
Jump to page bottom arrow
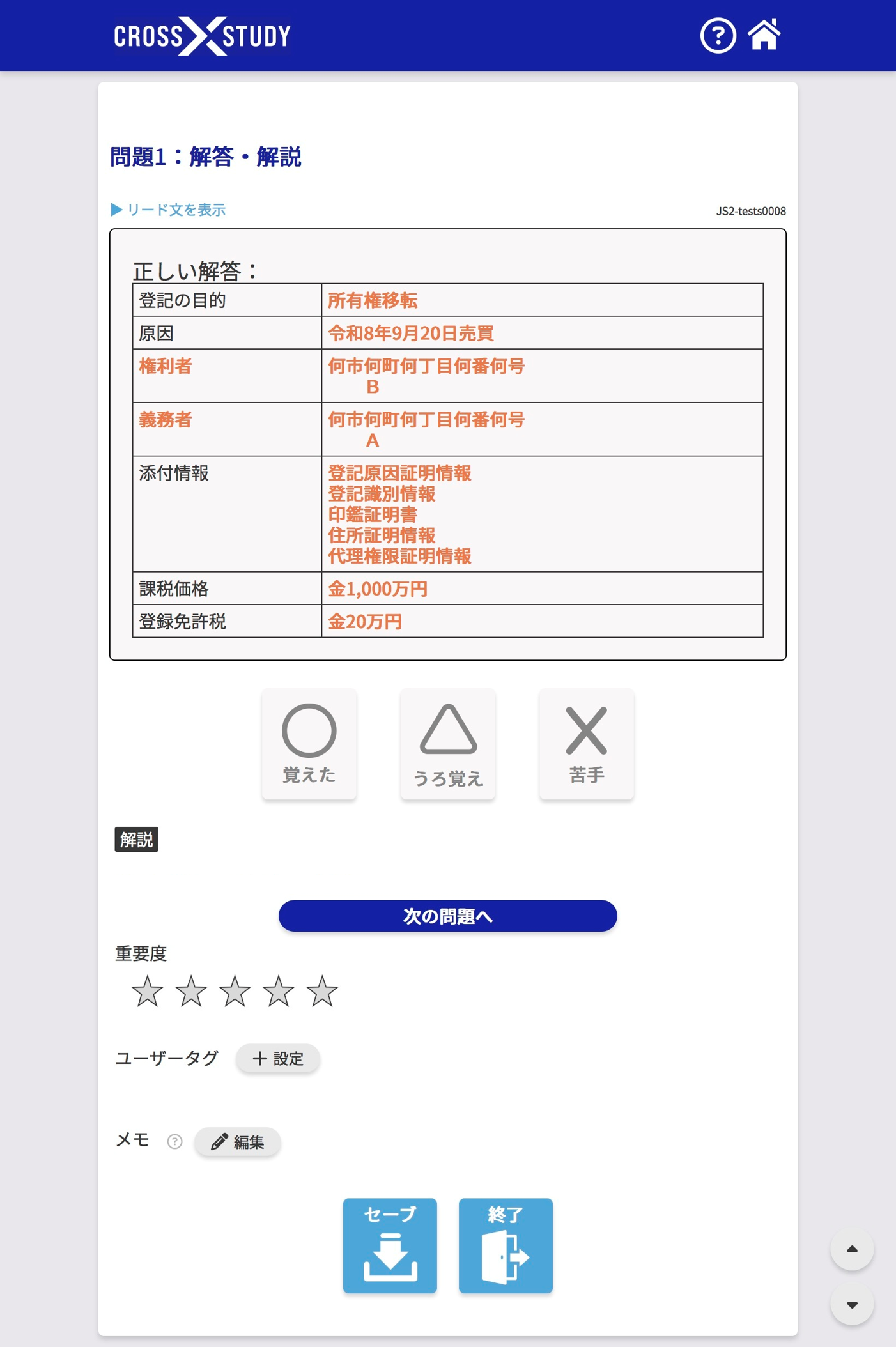[x=852, y=1305]
